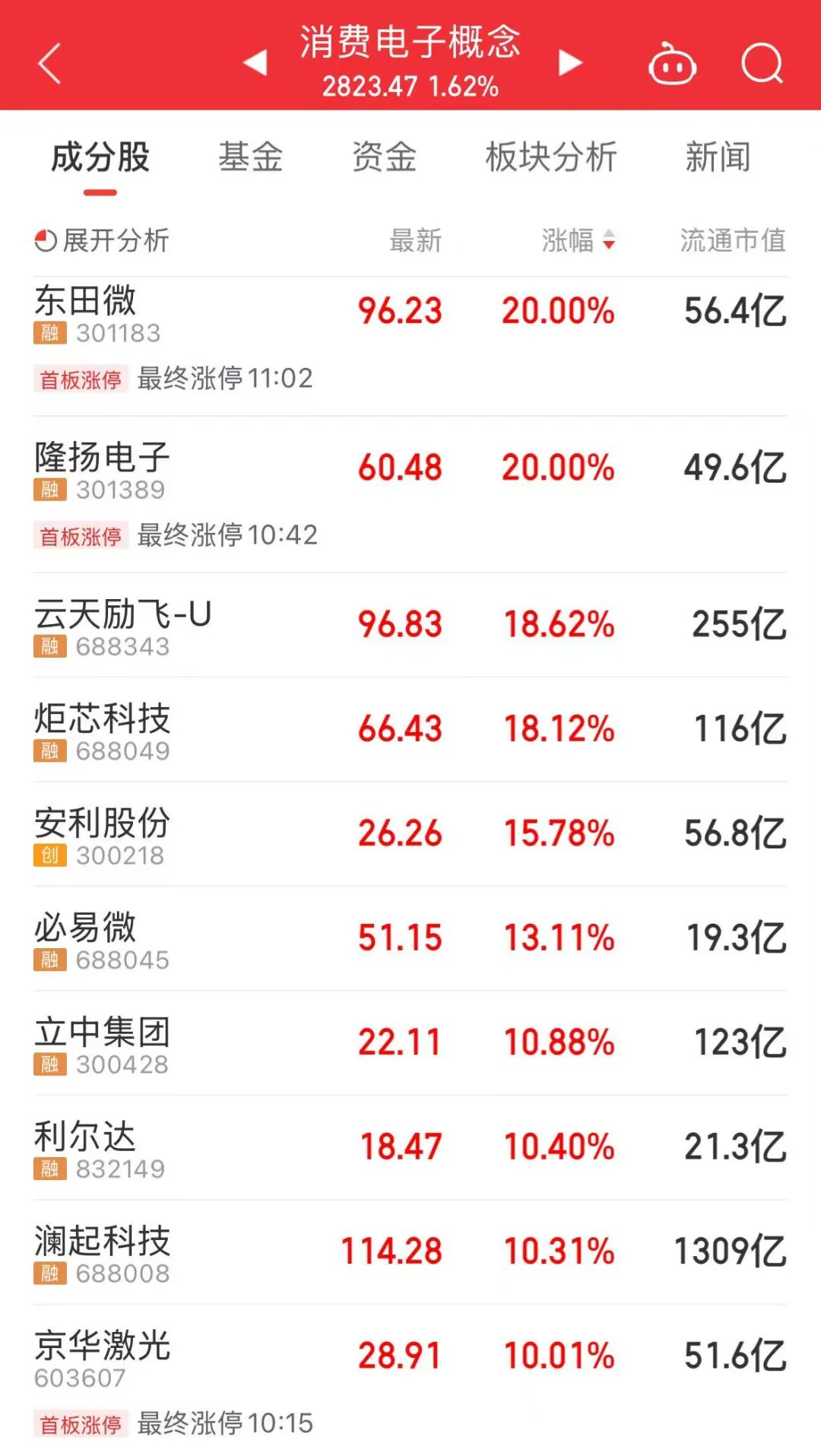Screen dimensions: 821x1456
Task: Expand analysis via 展开分析
Action: pos(103,240)
